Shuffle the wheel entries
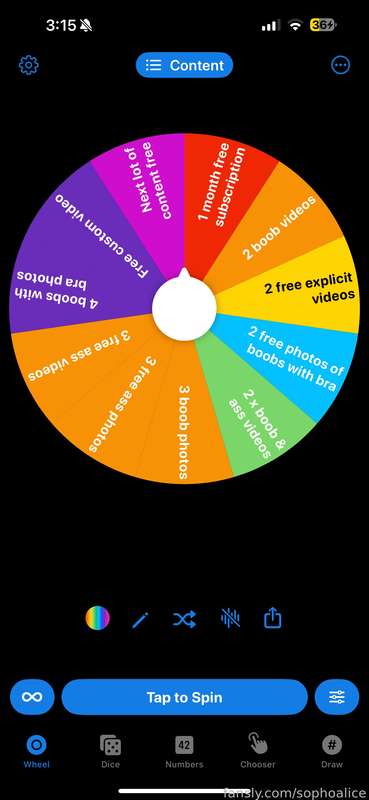The height and width of the screenshot is (800, 369). 184,619
